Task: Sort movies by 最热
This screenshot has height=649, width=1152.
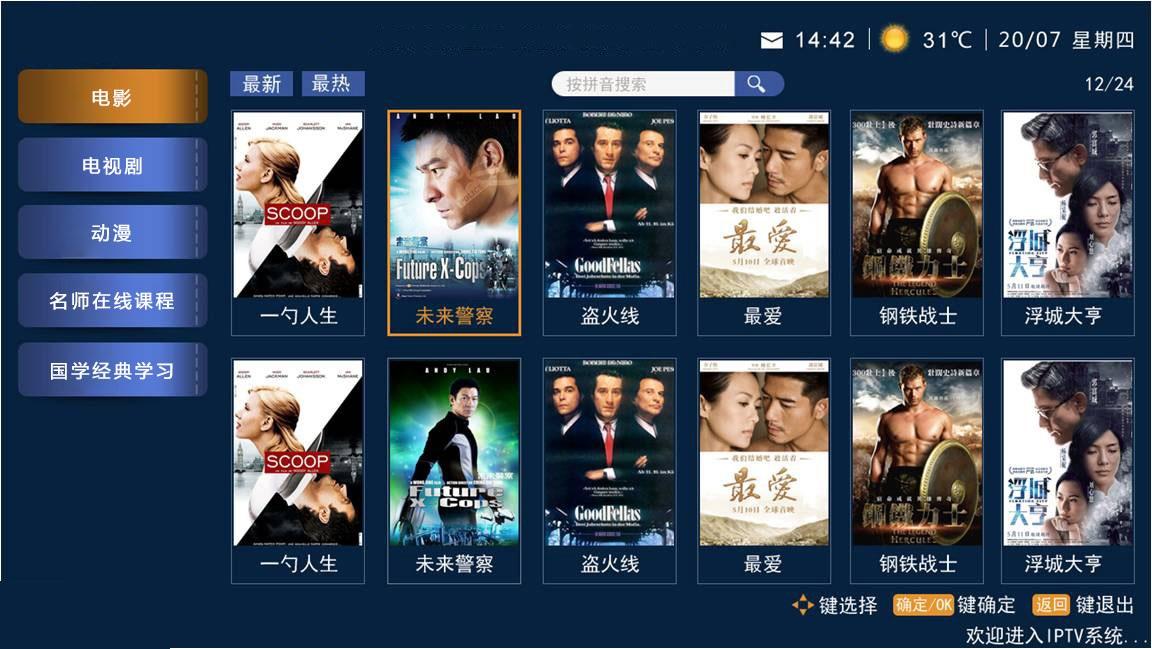Action: pos(333,84)
